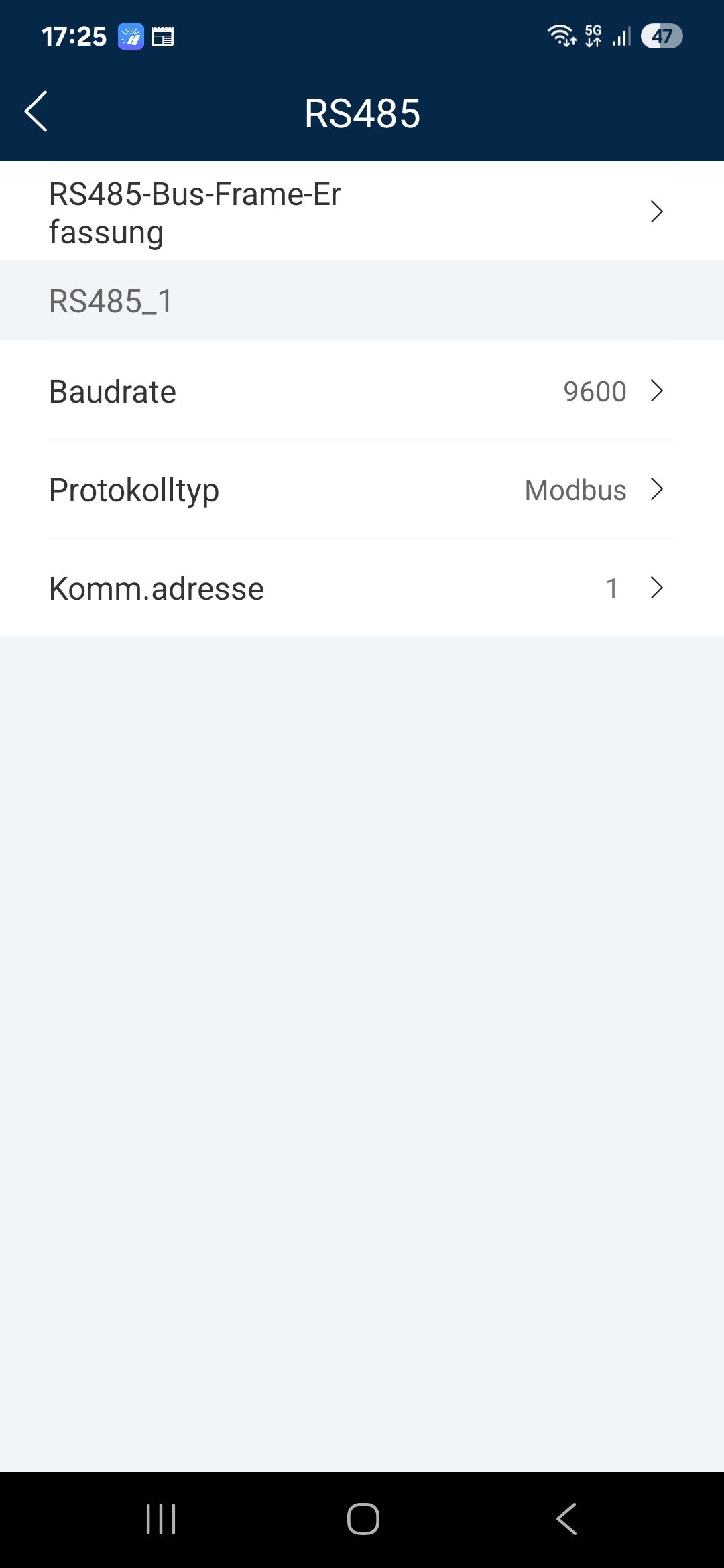Tap the system home button
Image resolution: width=724 pixels, height=1568 pixels.
pyautogui.click(x=363, y=1518)
